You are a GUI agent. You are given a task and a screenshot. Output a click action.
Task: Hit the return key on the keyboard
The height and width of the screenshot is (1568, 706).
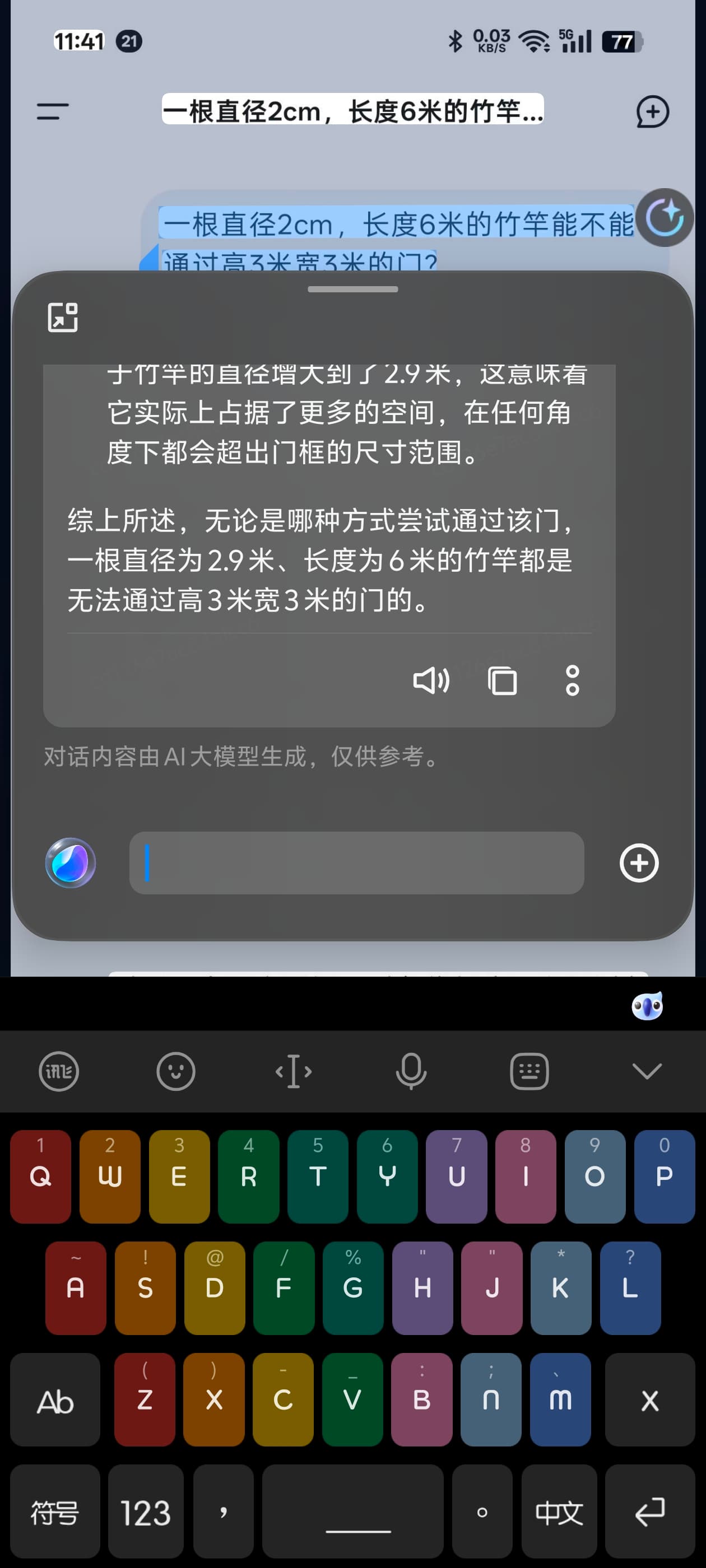point(650,1513)
